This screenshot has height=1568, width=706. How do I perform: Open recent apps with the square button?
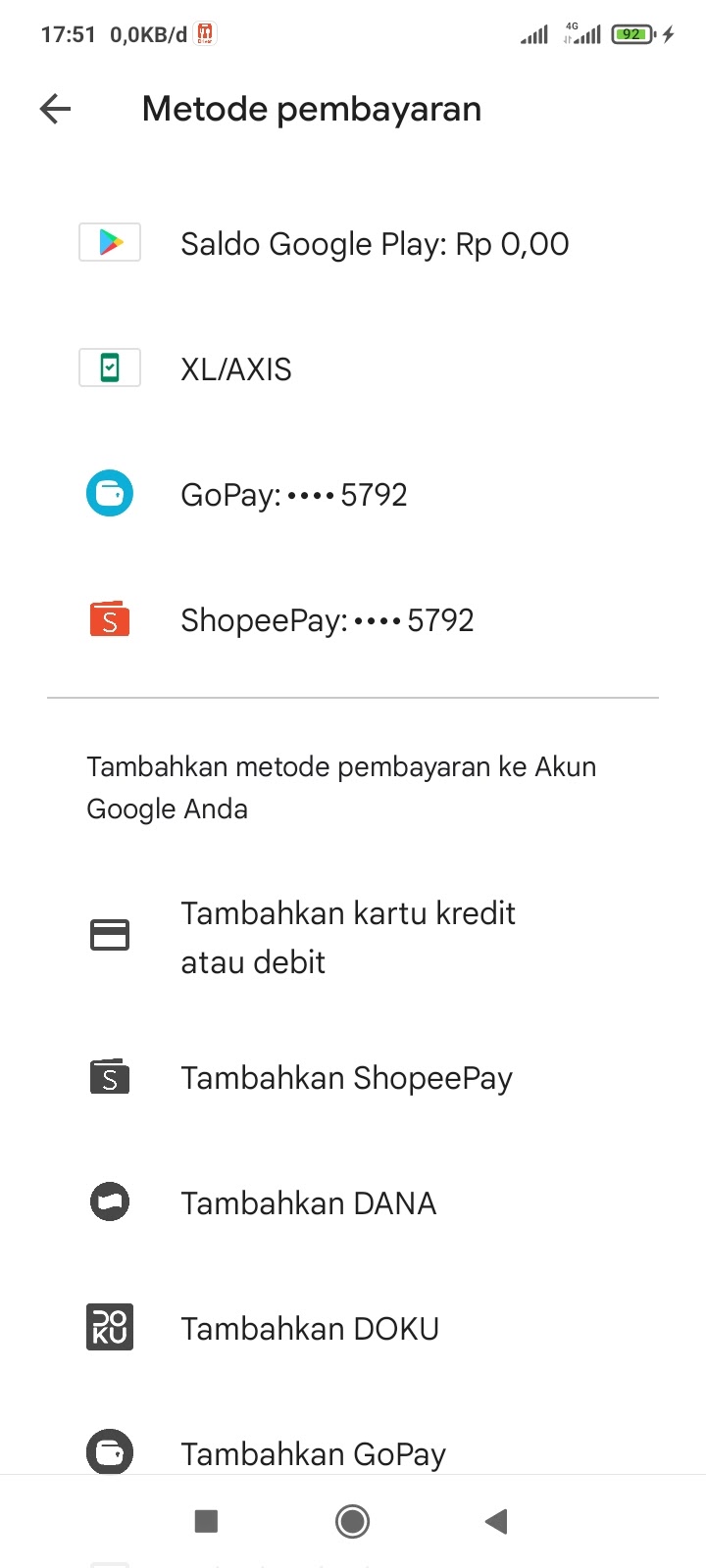(206, 1521)
